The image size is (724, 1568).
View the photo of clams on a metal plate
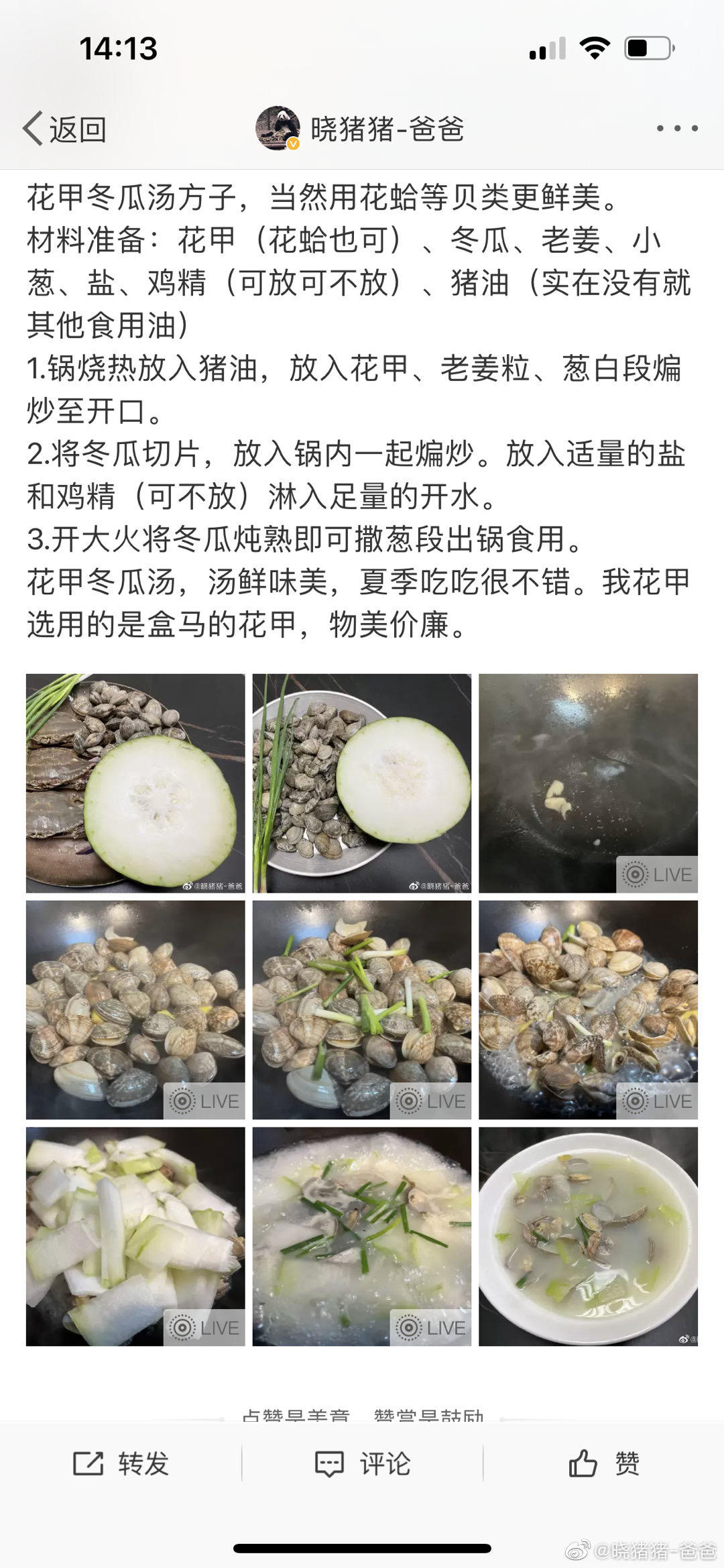362,783
